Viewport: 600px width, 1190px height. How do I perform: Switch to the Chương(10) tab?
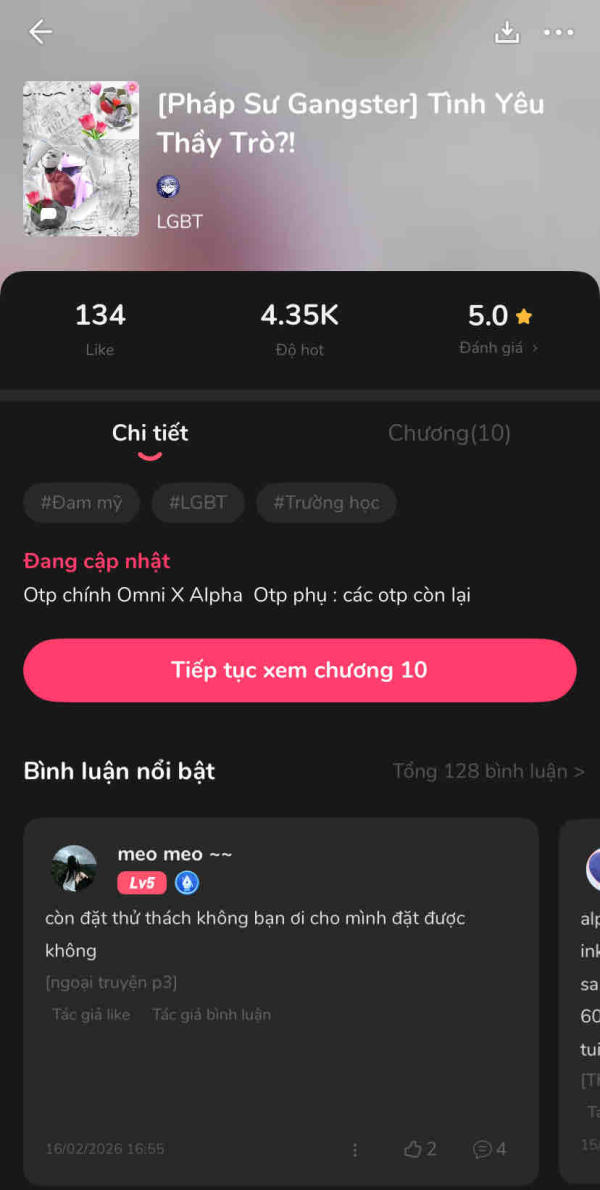click(449, 433)
